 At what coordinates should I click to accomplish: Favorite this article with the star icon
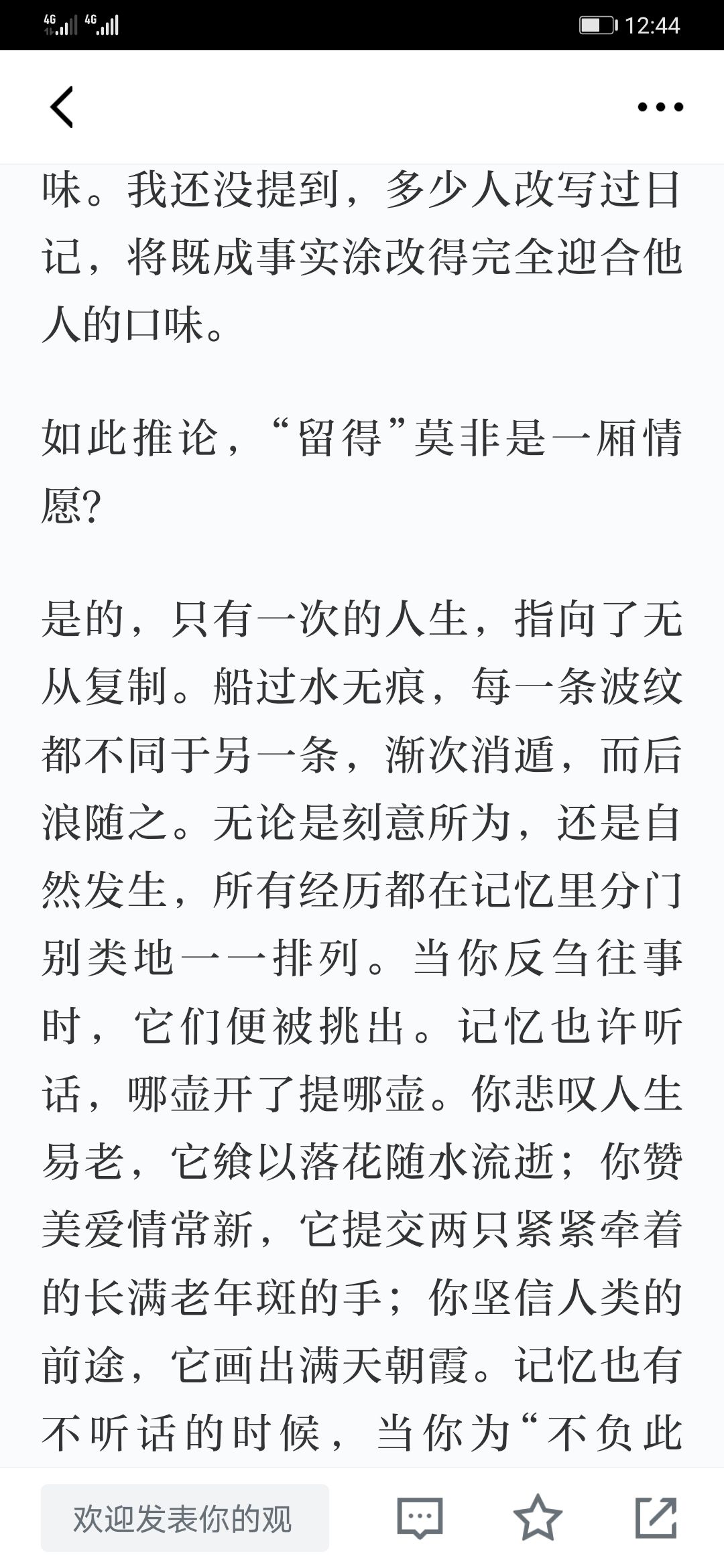[x=538, y=1518]
